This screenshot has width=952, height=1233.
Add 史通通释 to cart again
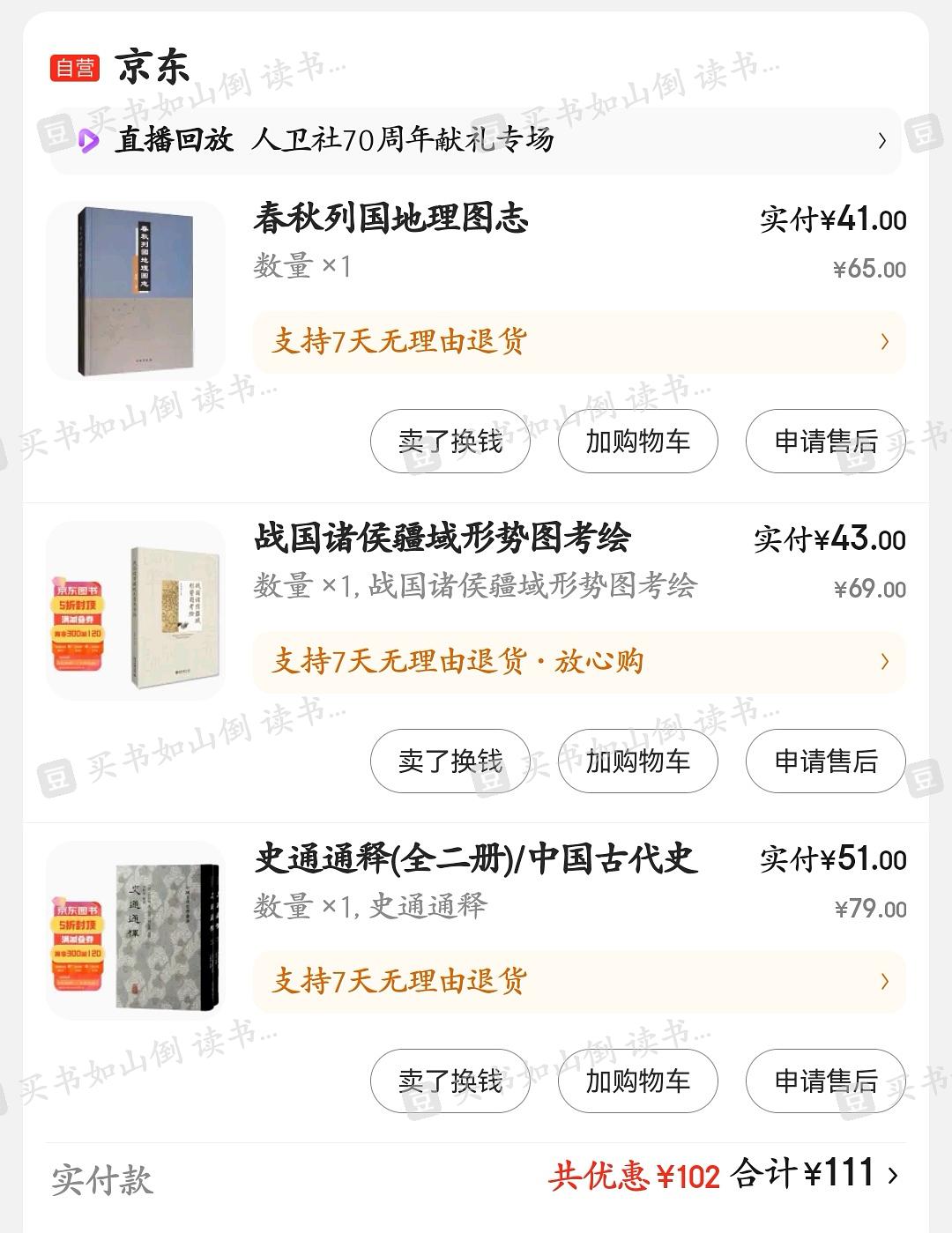coord(637,1081)
